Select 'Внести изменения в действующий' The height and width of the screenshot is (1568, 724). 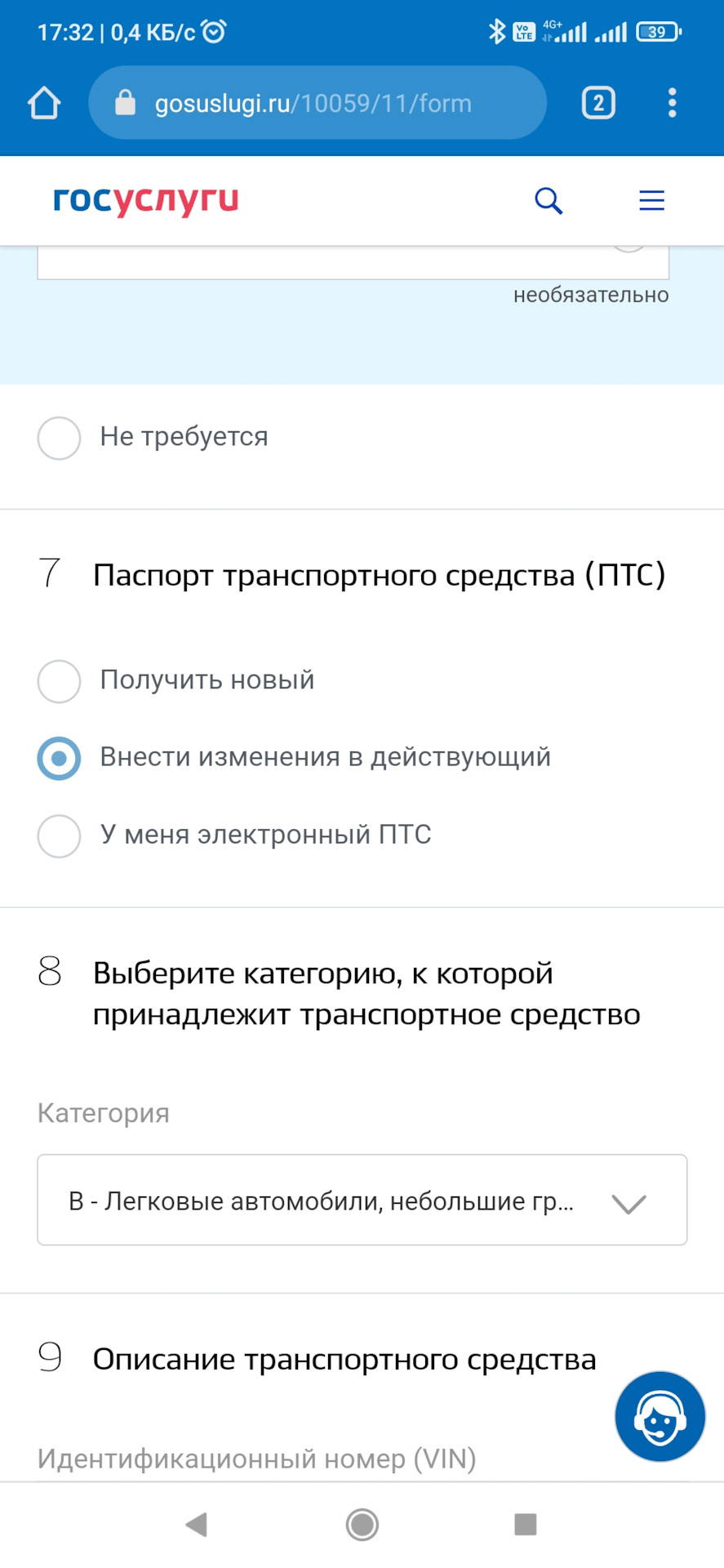tap(60, 759)
